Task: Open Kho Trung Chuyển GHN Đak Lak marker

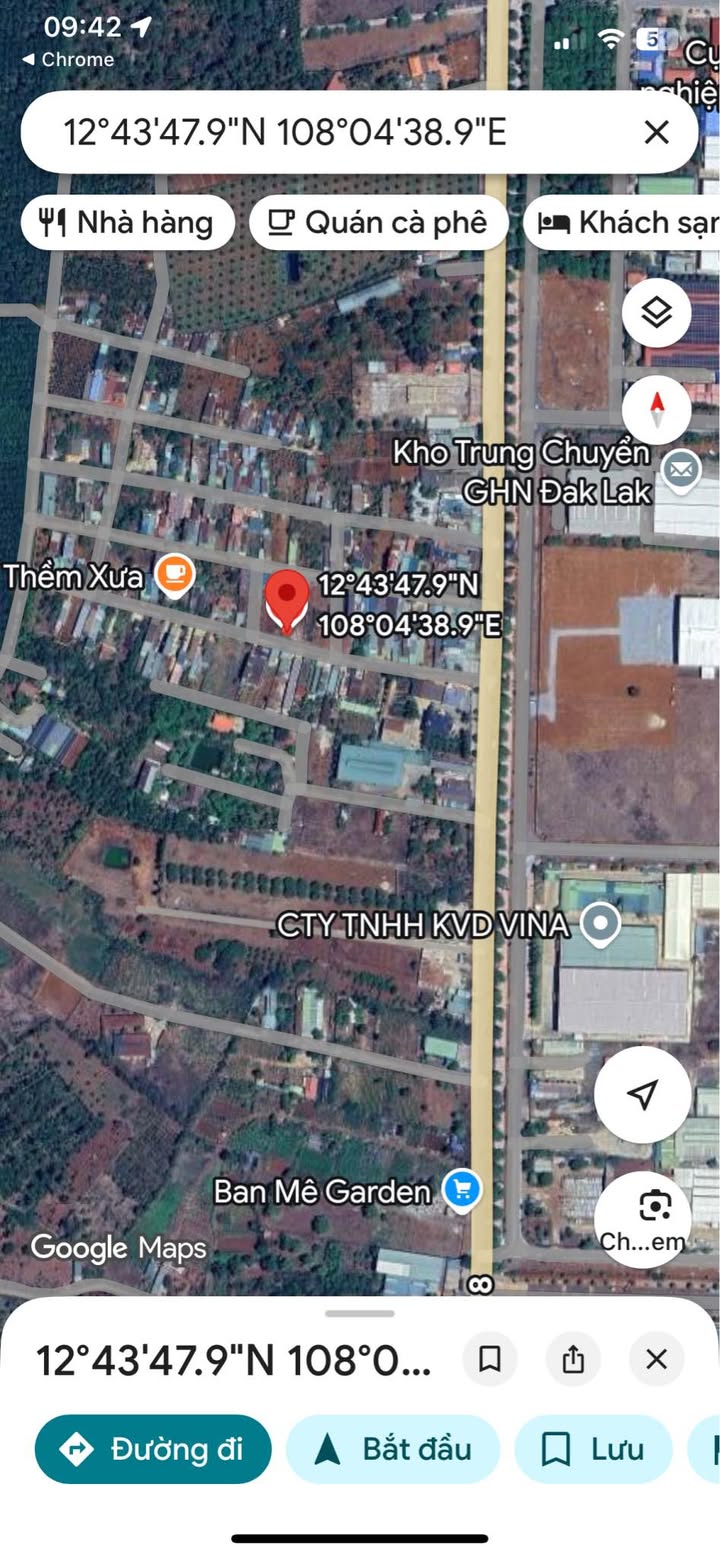Action: 681,468
